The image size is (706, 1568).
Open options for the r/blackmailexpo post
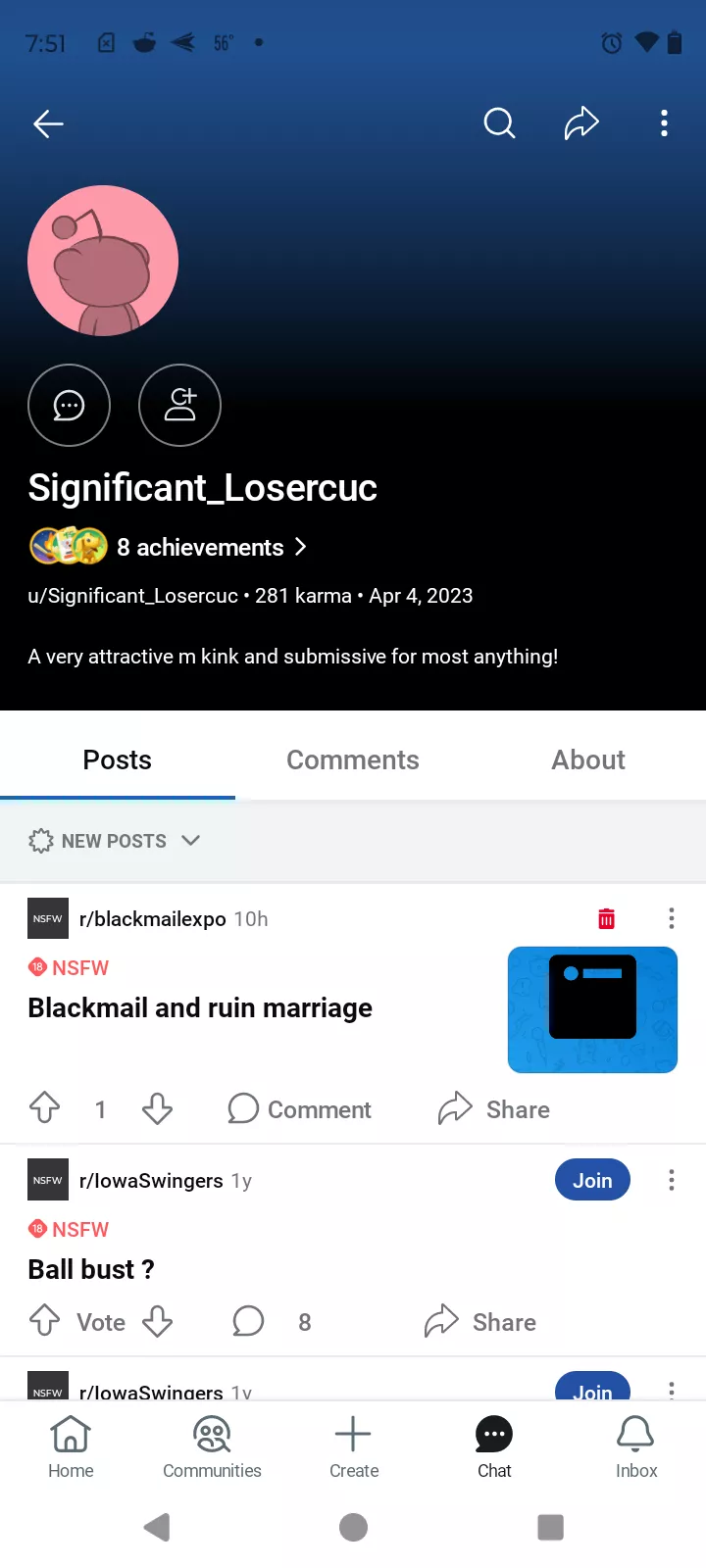coord(671,918)
